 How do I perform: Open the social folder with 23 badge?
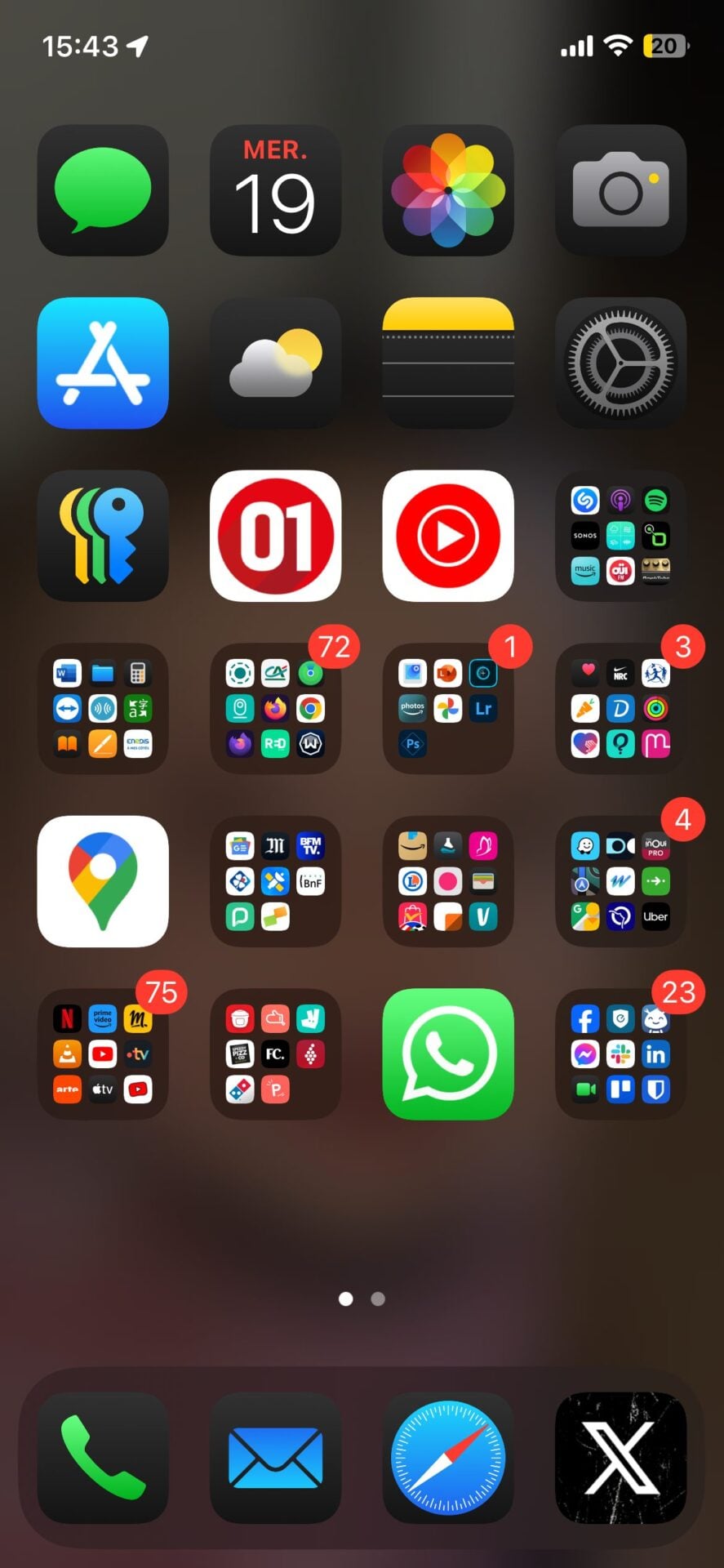(620, 1053)
